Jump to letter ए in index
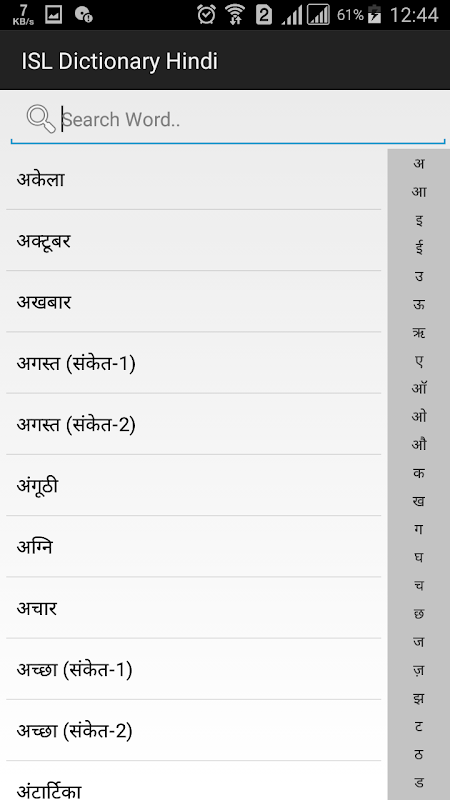Screen dimensions: 450x800 (419, 361)
